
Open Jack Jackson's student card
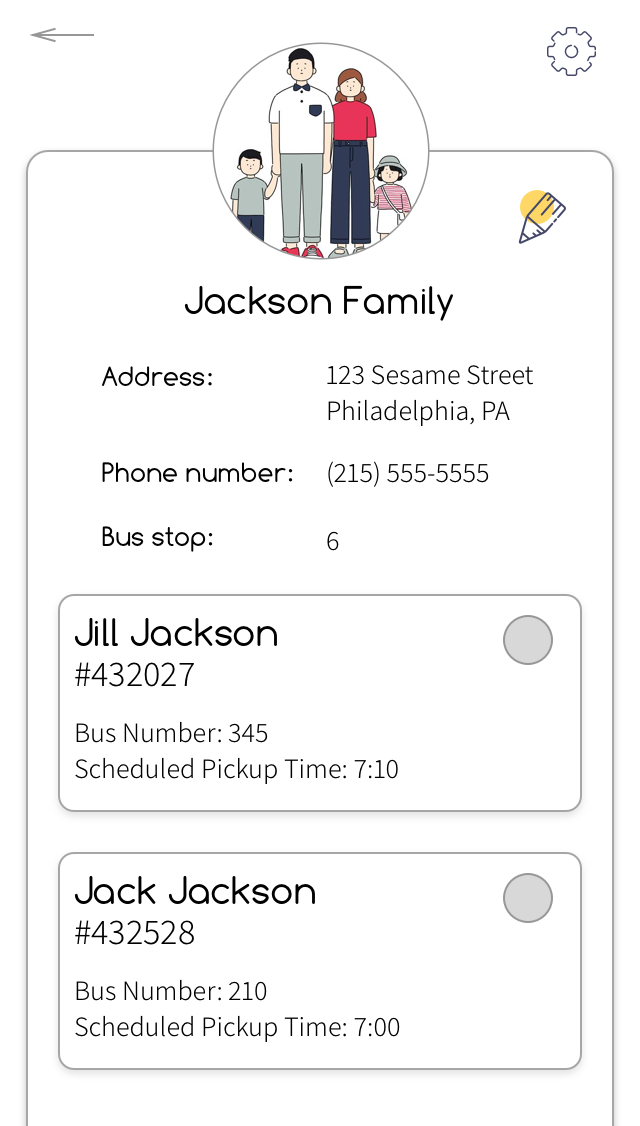pyautogui.click(x=320, y=961)
